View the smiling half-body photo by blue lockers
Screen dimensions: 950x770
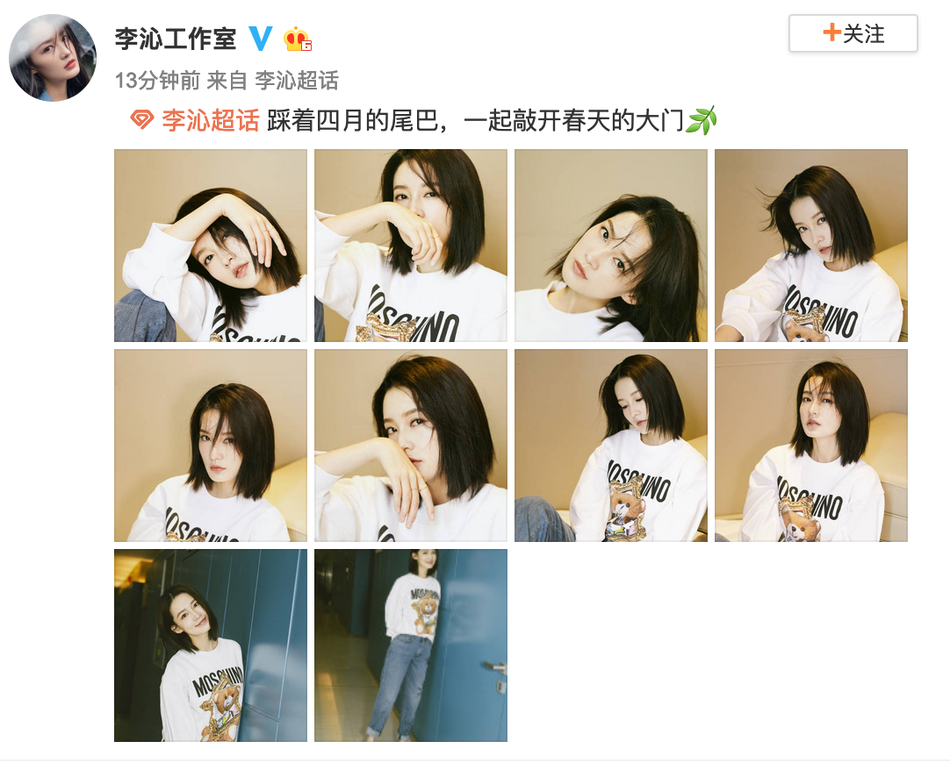(210, 645)
